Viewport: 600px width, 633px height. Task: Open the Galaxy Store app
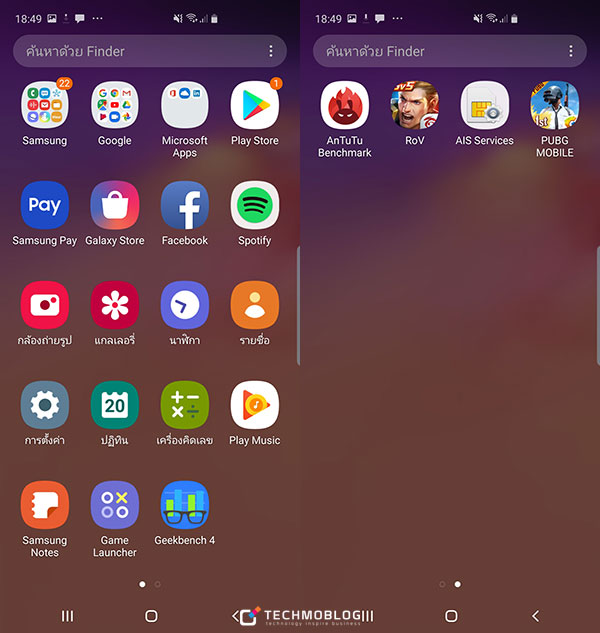click(x=115, y=205)
